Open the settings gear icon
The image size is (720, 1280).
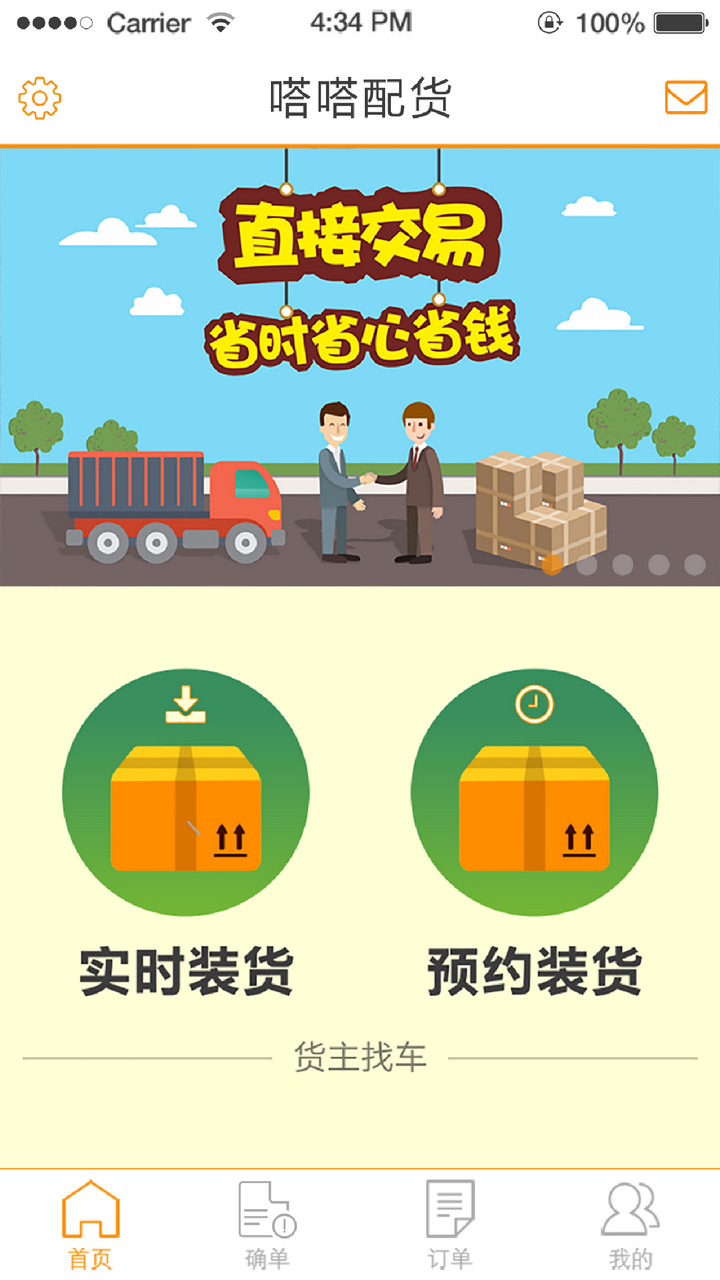[x=38, y=97]
